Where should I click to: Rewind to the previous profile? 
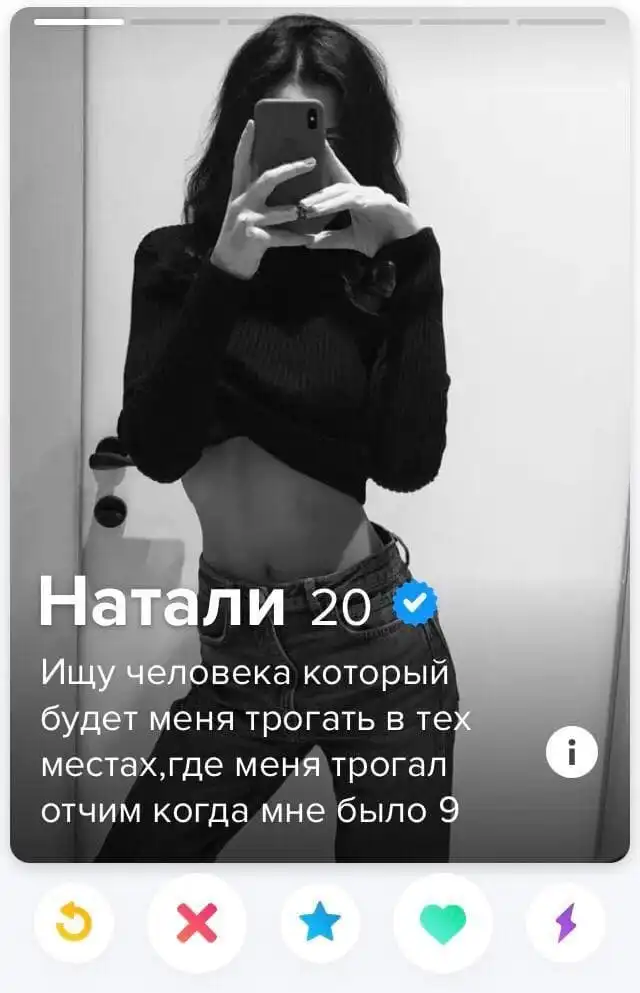pos(72,923)
